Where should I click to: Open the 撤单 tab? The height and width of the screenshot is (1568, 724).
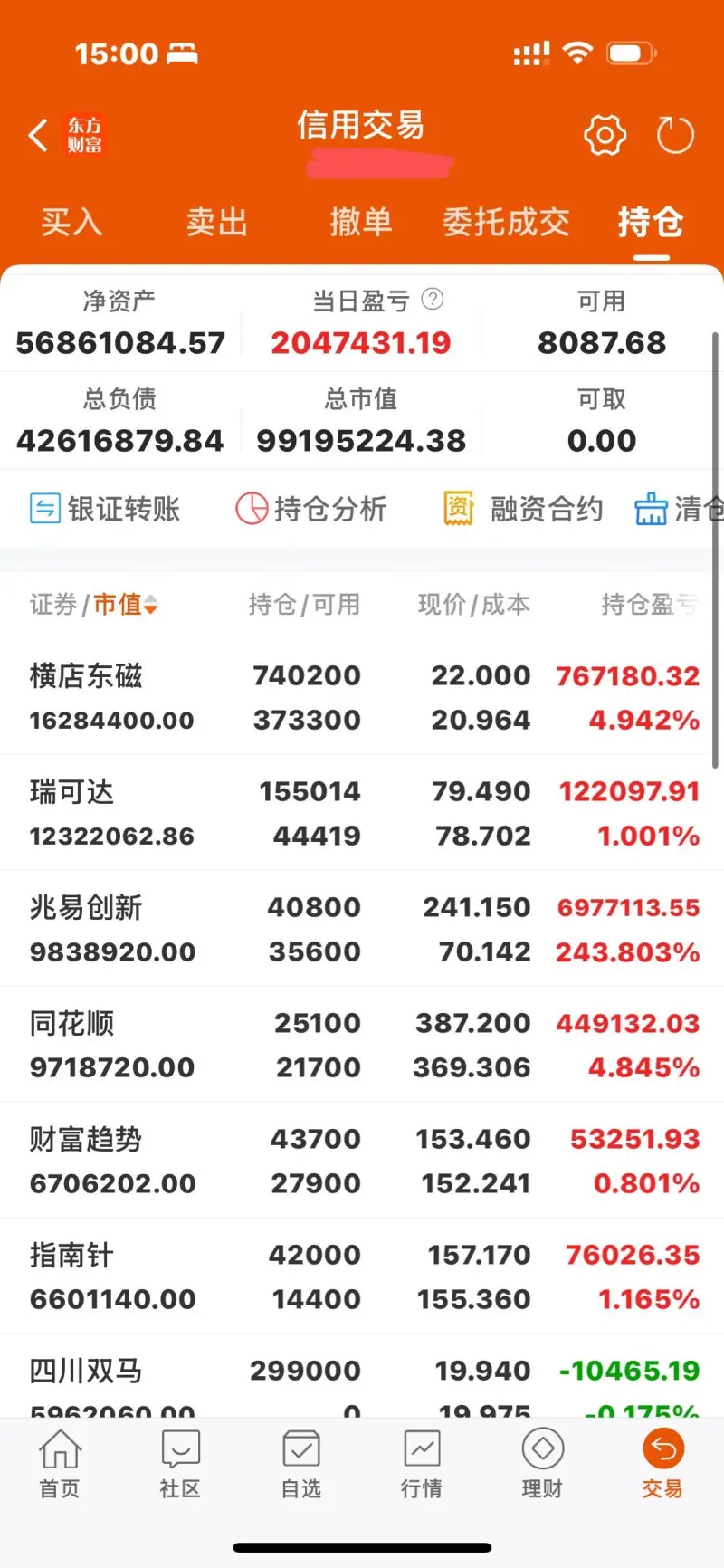[x=360, y=222]
